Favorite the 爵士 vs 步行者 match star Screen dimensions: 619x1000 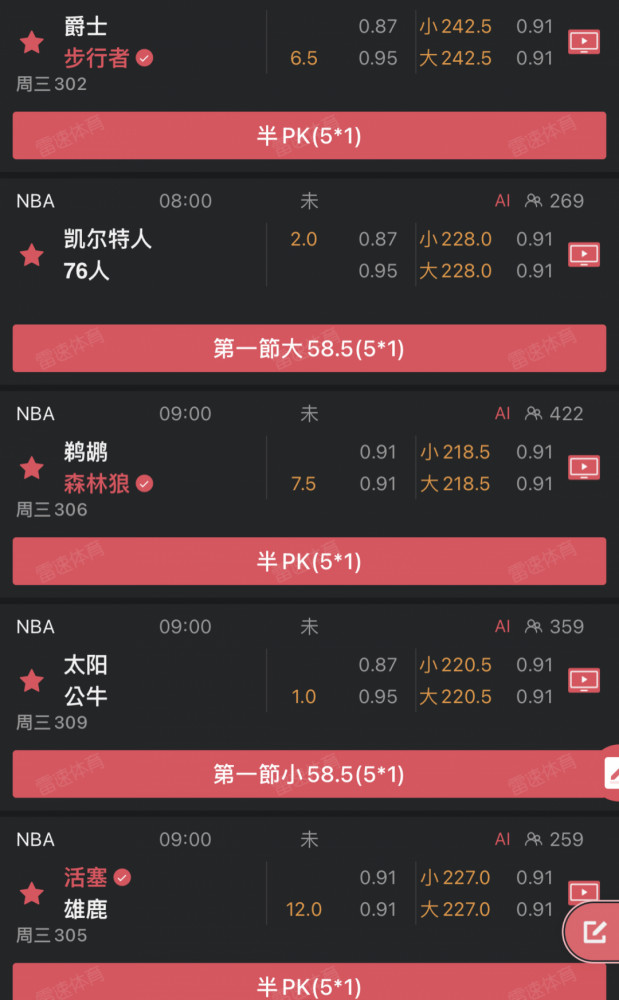pos(31,43)
